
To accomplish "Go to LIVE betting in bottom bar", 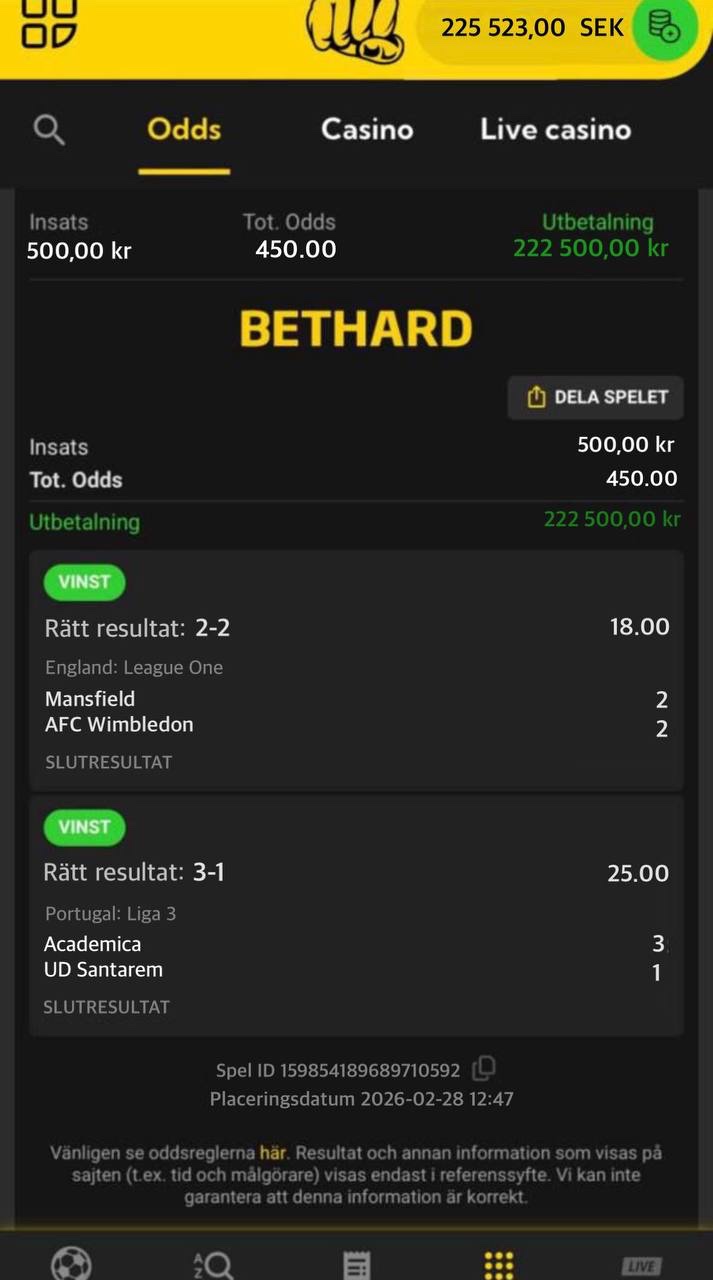I will 641,1266.
